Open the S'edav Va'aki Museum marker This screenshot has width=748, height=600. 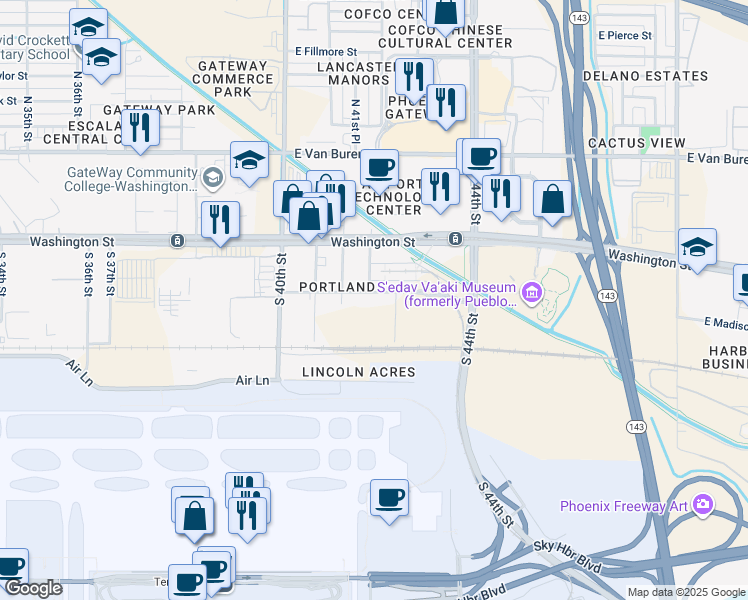(x=531, y=292)
